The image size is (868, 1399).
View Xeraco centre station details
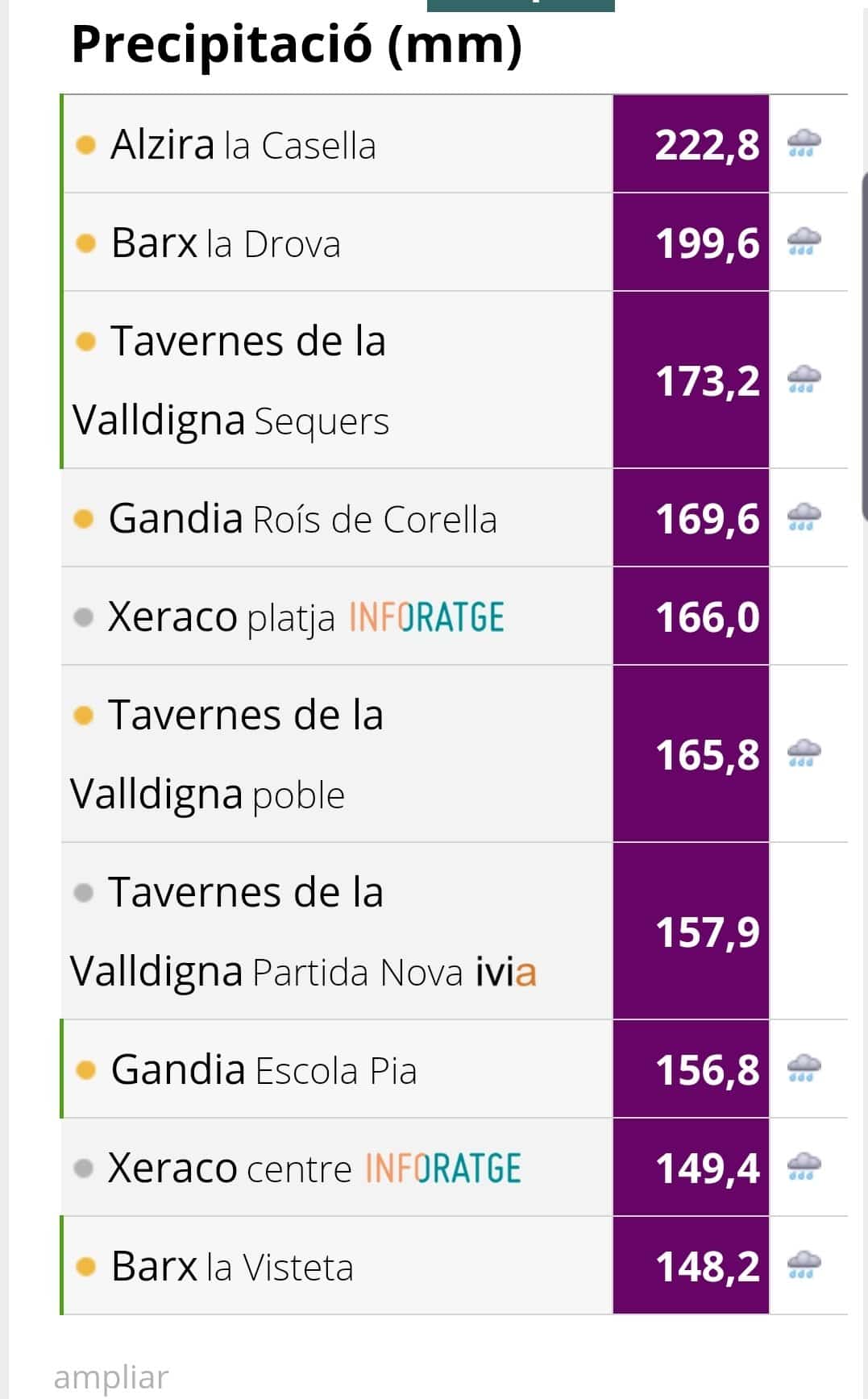click(455, 1168)
